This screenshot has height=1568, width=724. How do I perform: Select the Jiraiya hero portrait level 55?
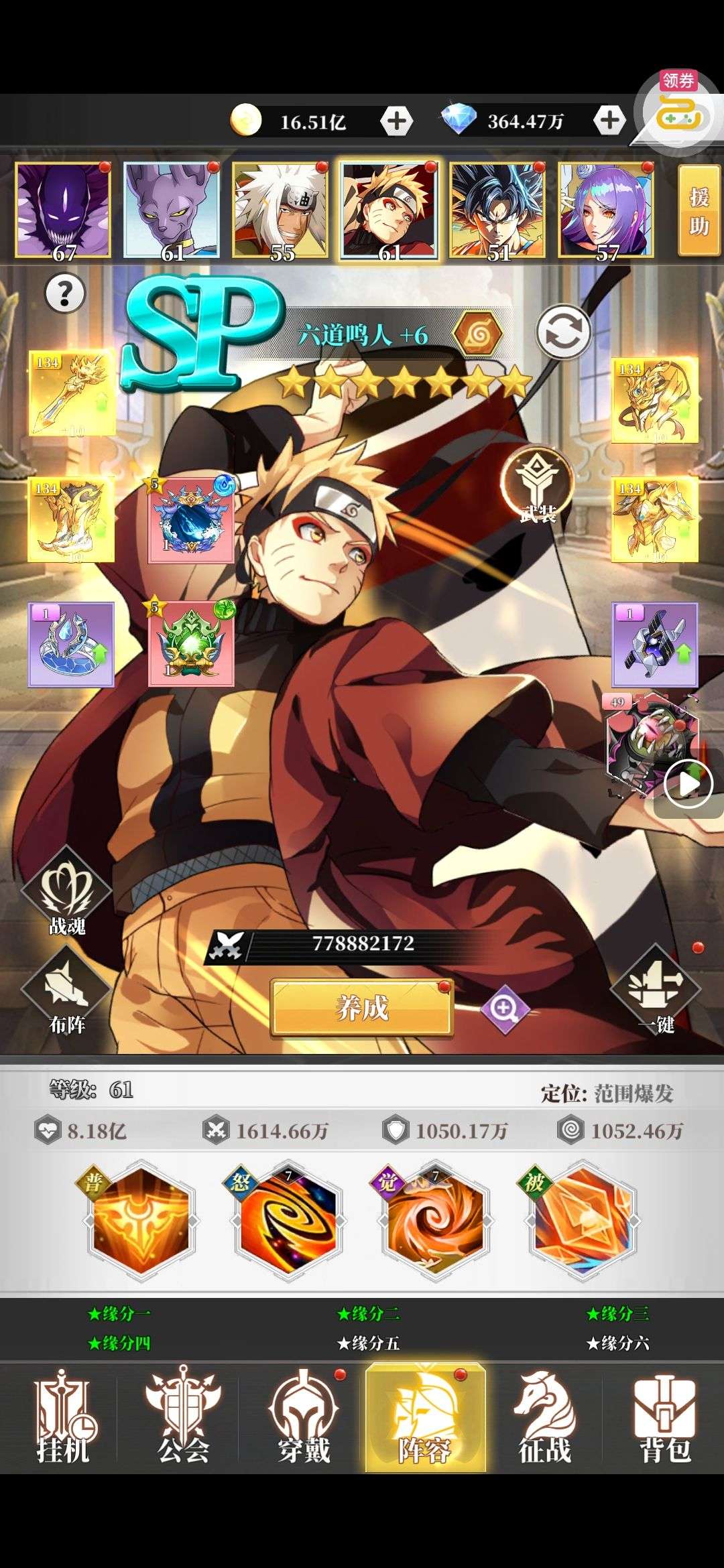coord(280,210)
